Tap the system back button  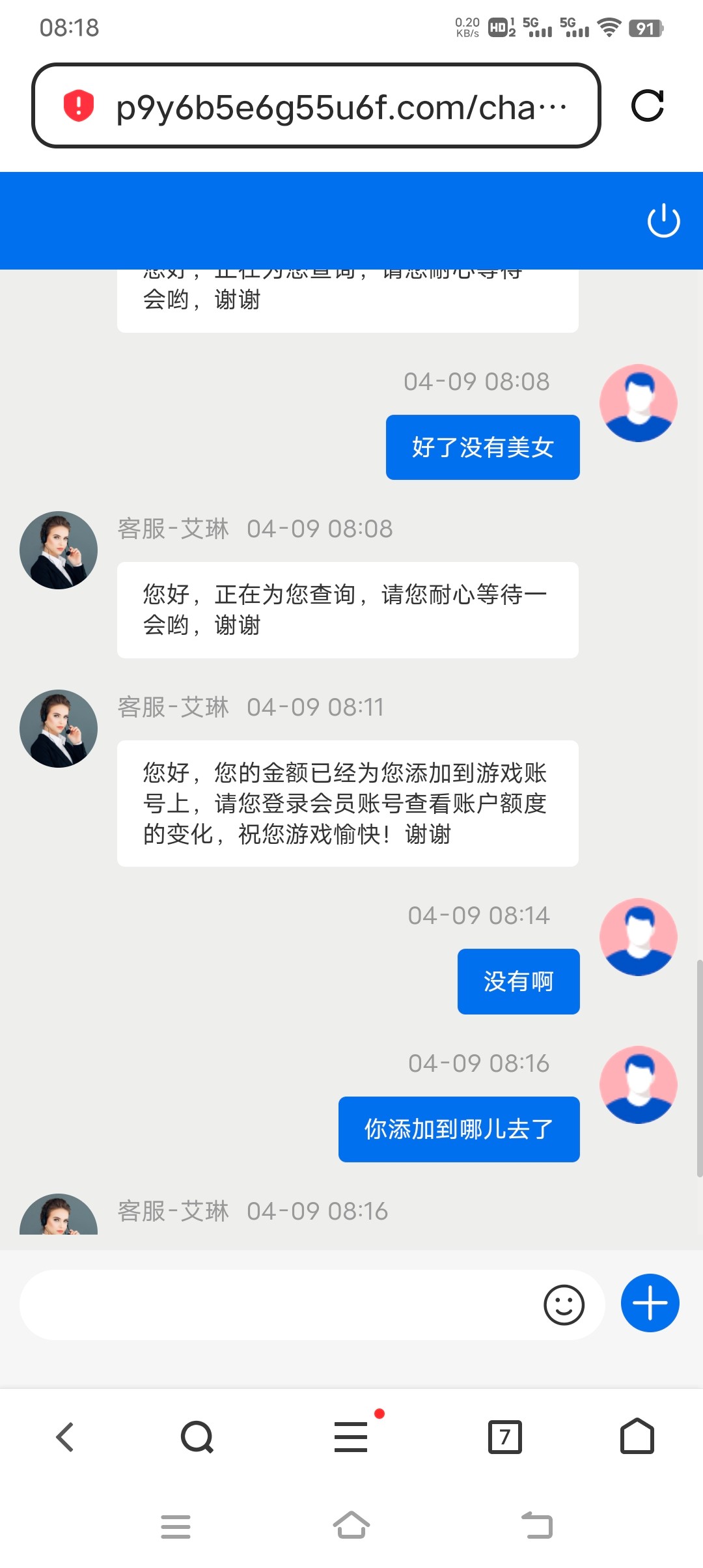[x=537, y=1526]
